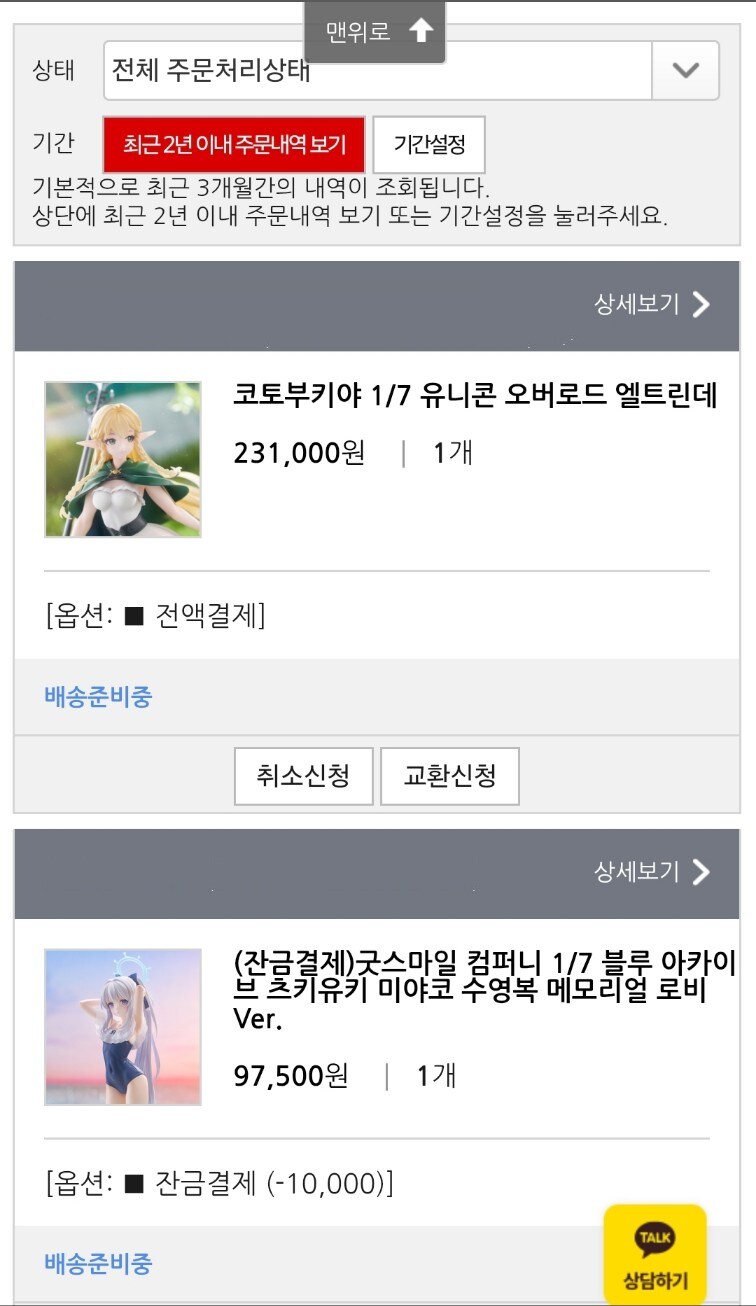The height and width of the screenshot is (1306, 756).
Task: Open the 기간설정 period setting
Action: (429, 144)
